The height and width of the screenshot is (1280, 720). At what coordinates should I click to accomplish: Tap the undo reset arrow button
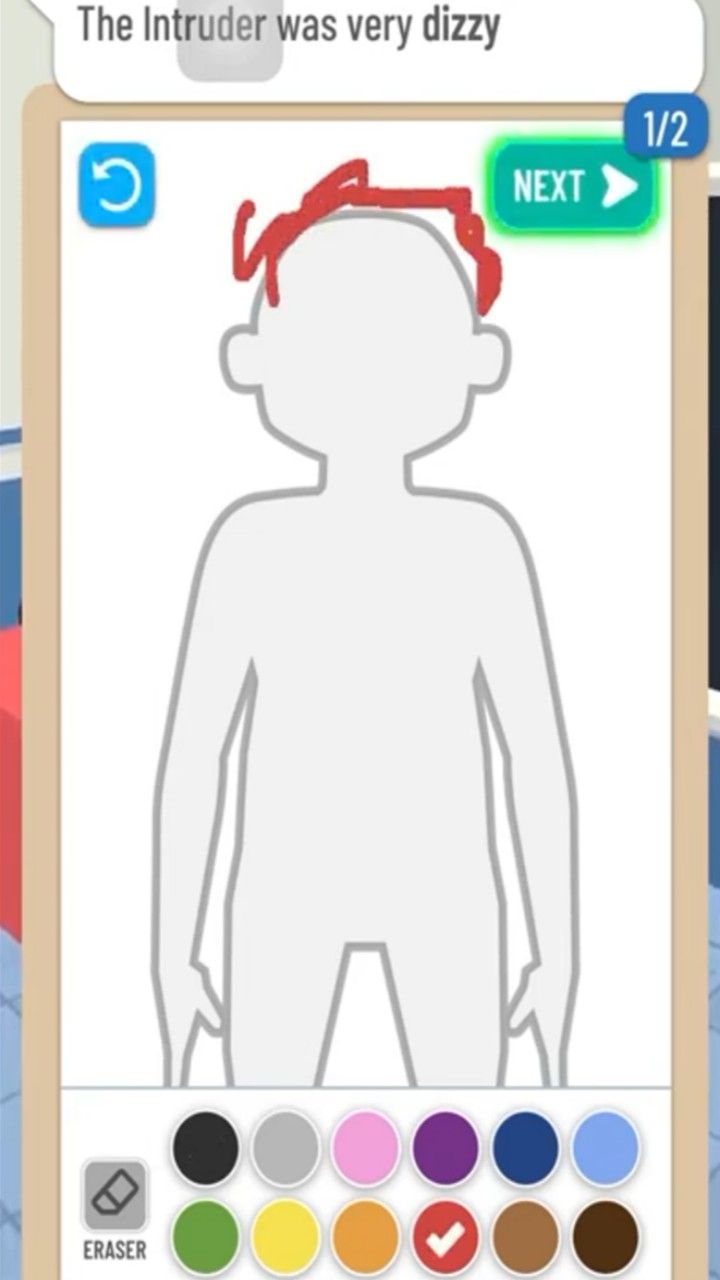117,186
